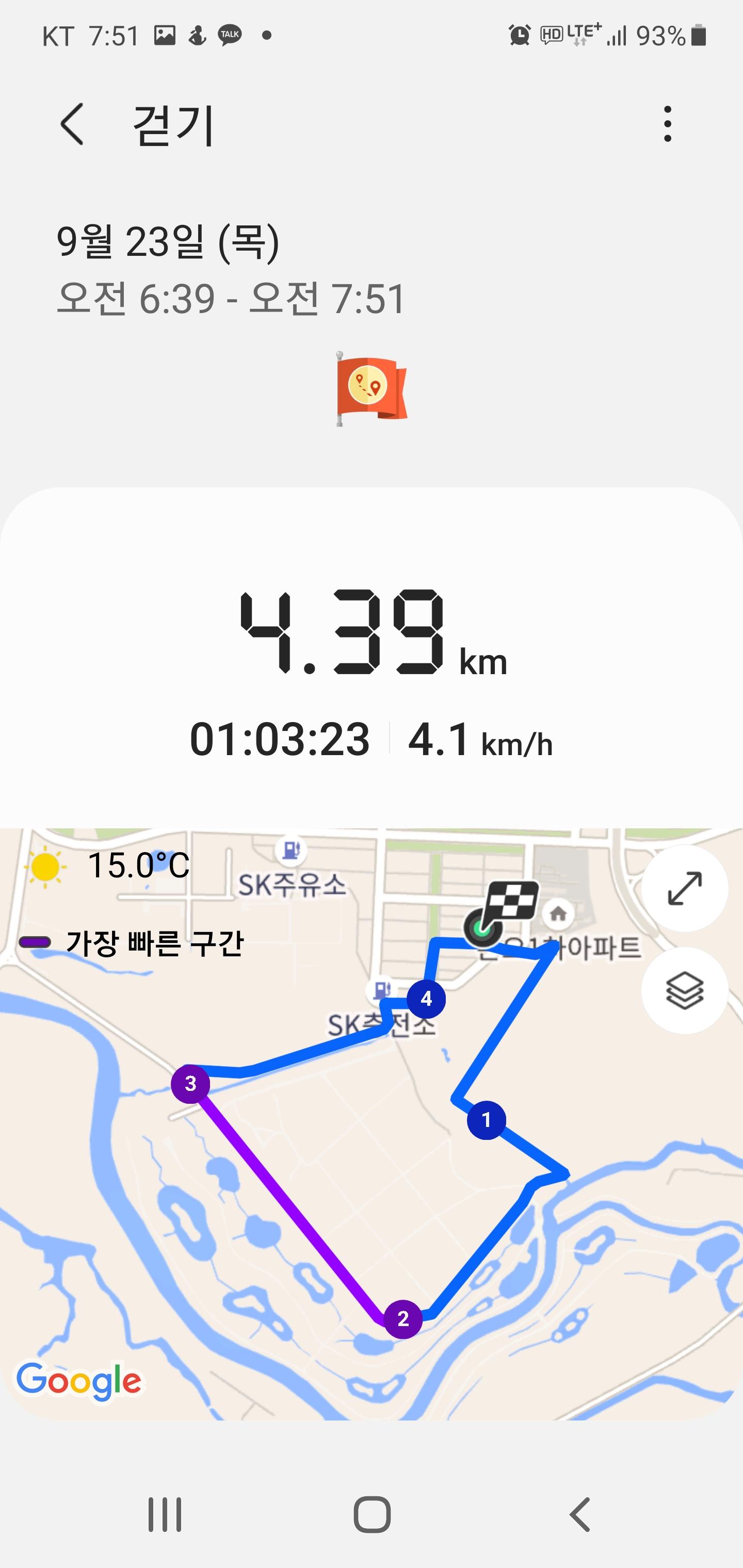Go to the home screen
This screenshot has height=1568, width=743.
(x=372, y=1514)
